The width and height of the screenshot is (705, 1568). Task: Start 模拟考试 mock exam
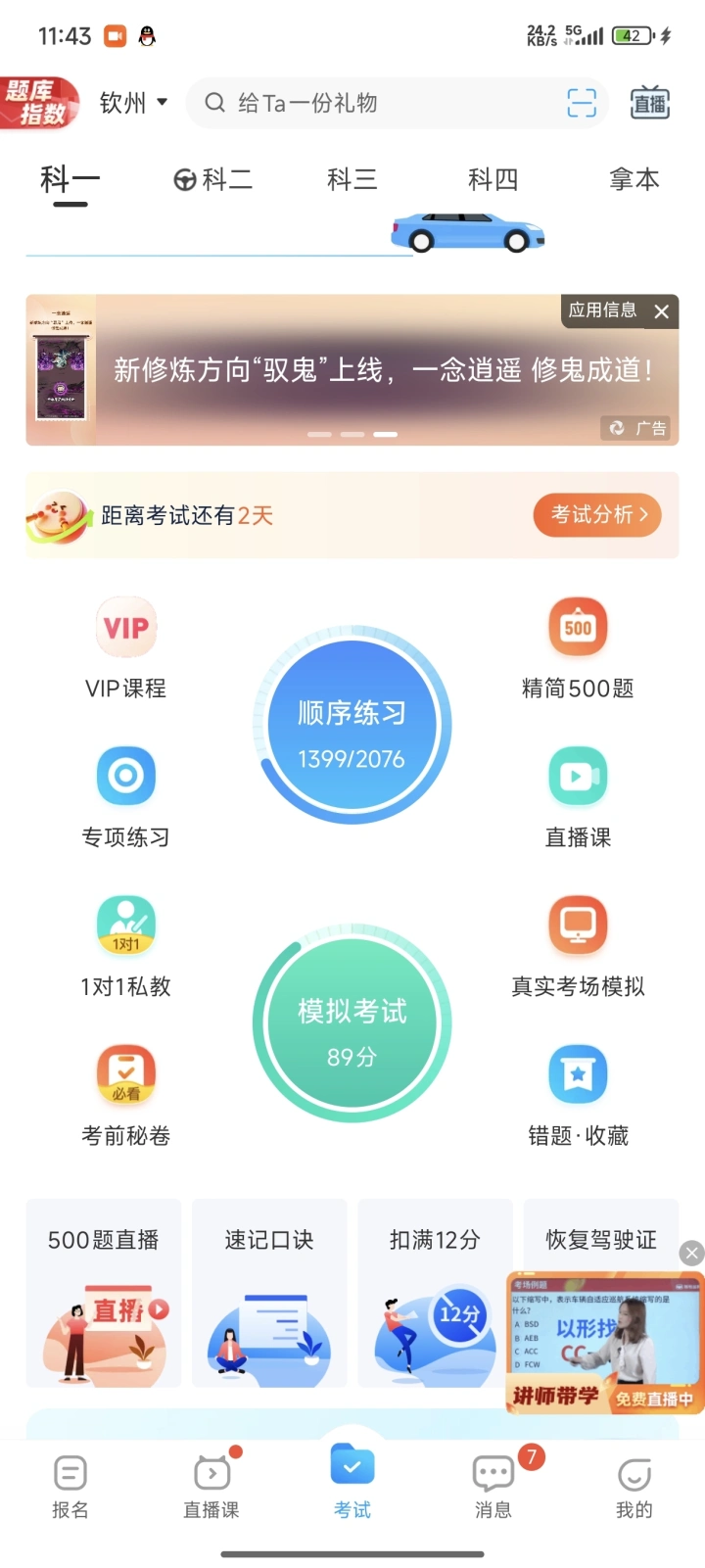pos(352,1025)
